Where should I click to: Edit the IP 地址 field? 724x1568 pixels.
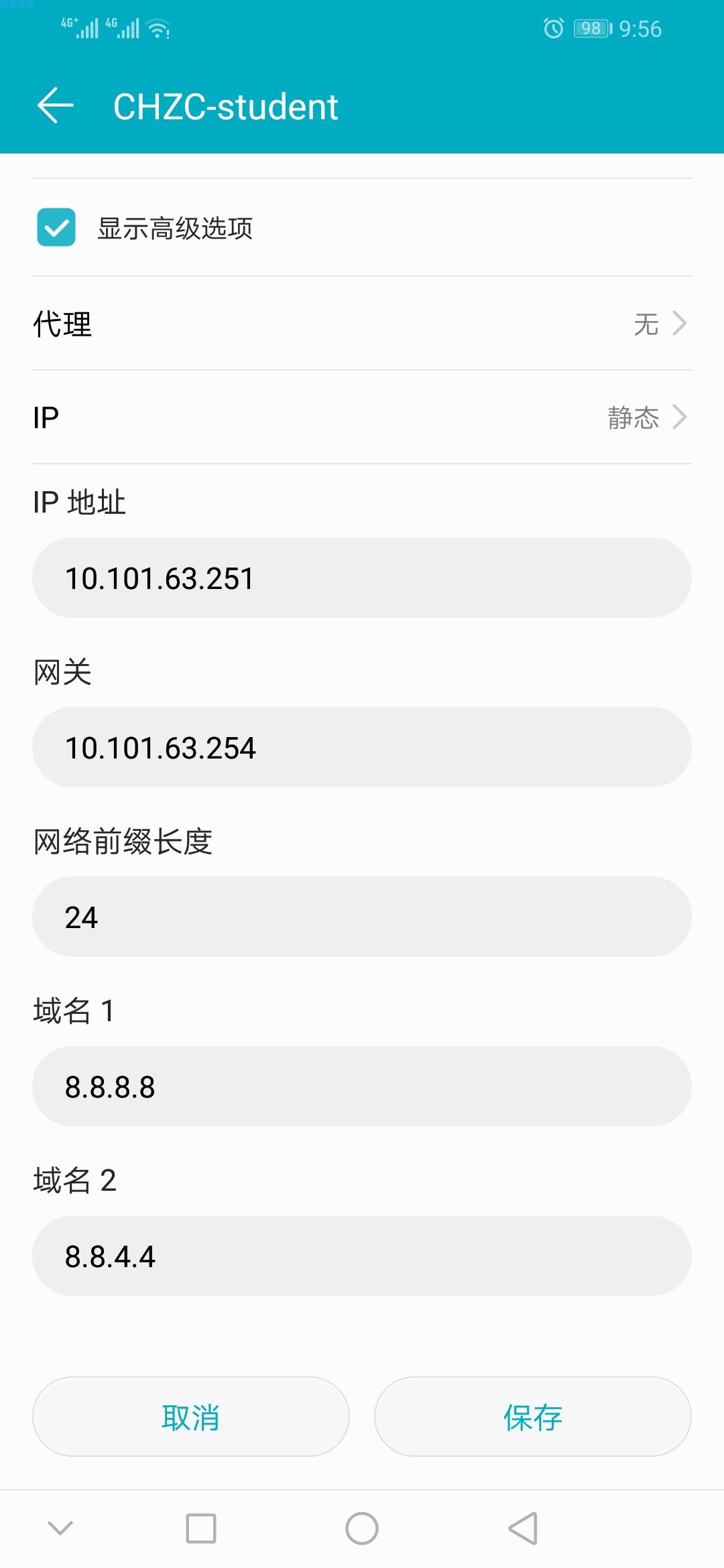tap(362, 578)
